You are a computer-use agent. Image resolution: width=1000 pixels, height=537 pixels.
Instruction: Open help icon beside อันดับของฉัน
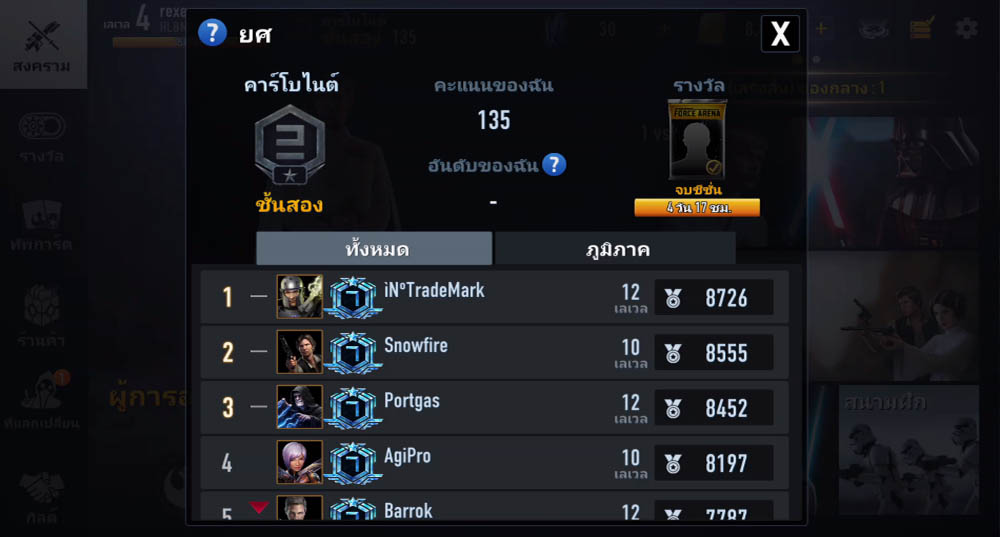coord(555,165)
